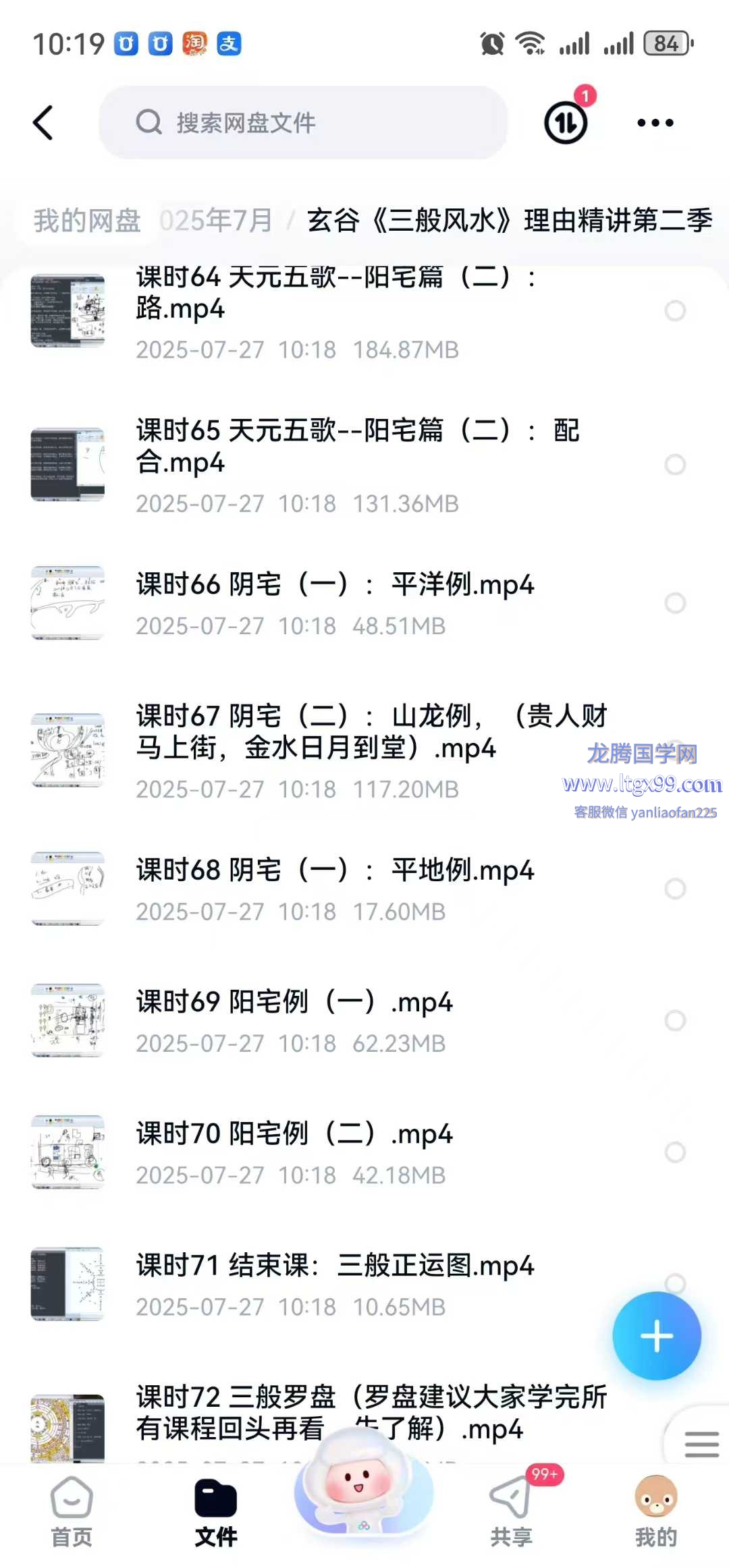This screenshot has width=729, height=1568.
Task: Open the list view menu icon
Action: pos(701,1444)
